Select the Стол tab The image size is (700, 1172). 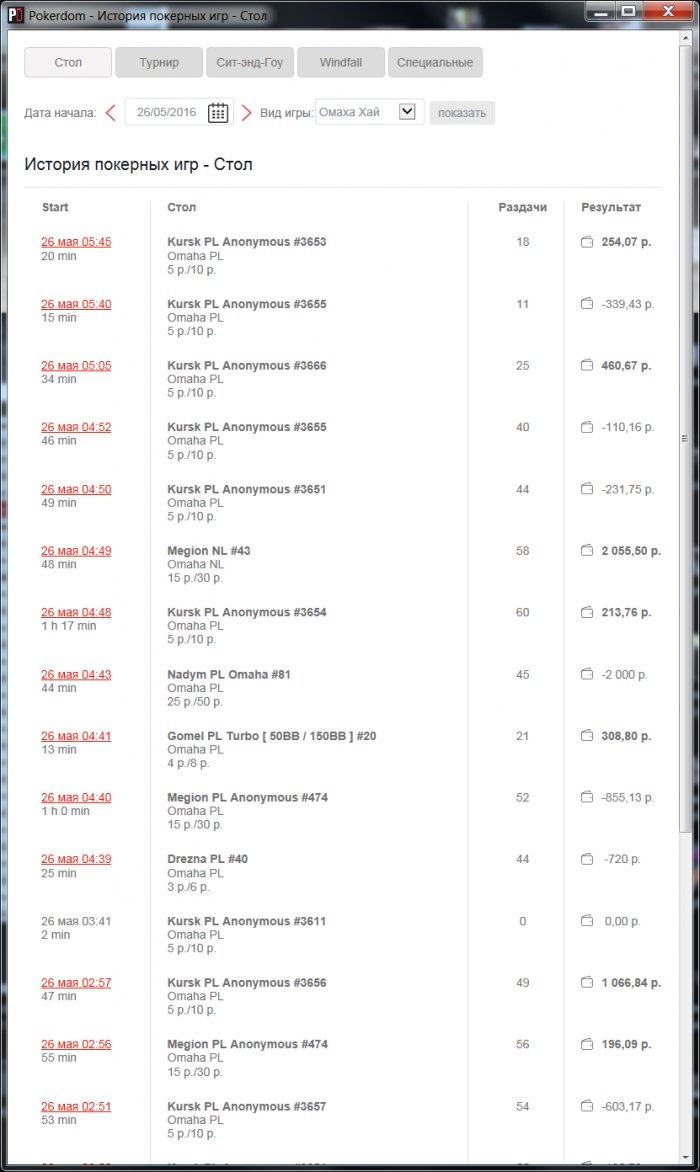pos(68,63)
